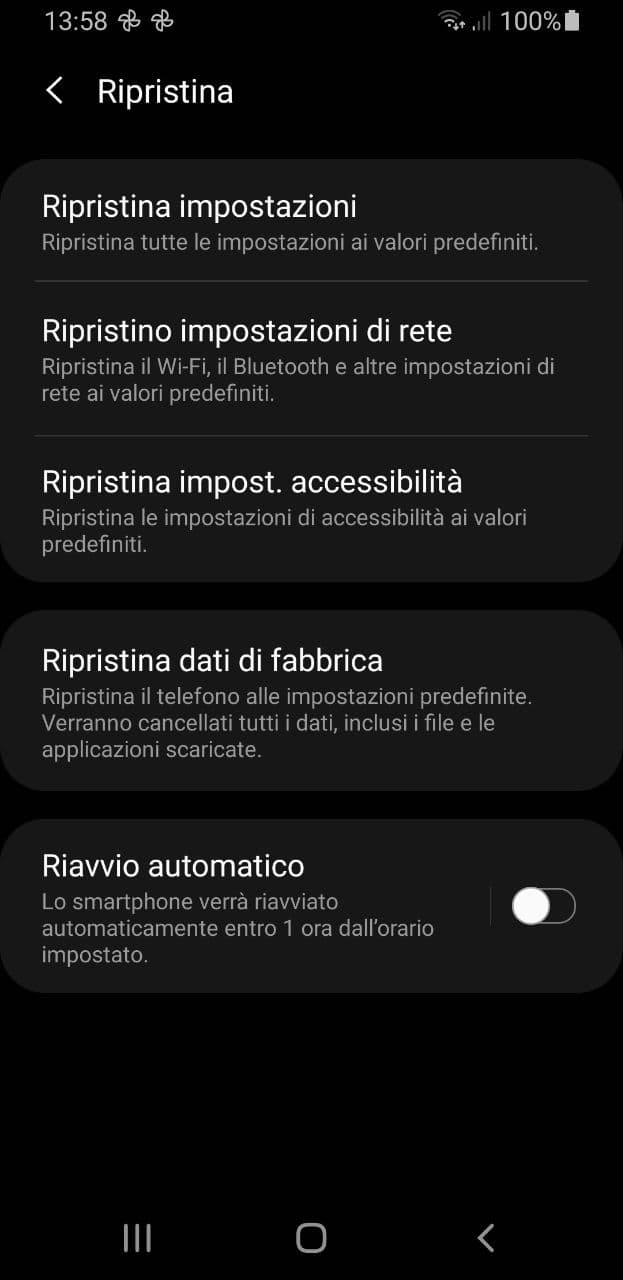Enable the Riavvio automatico switch
Image resolution: width=623 pixels, height=1280 pixels.
pos(543,907)
